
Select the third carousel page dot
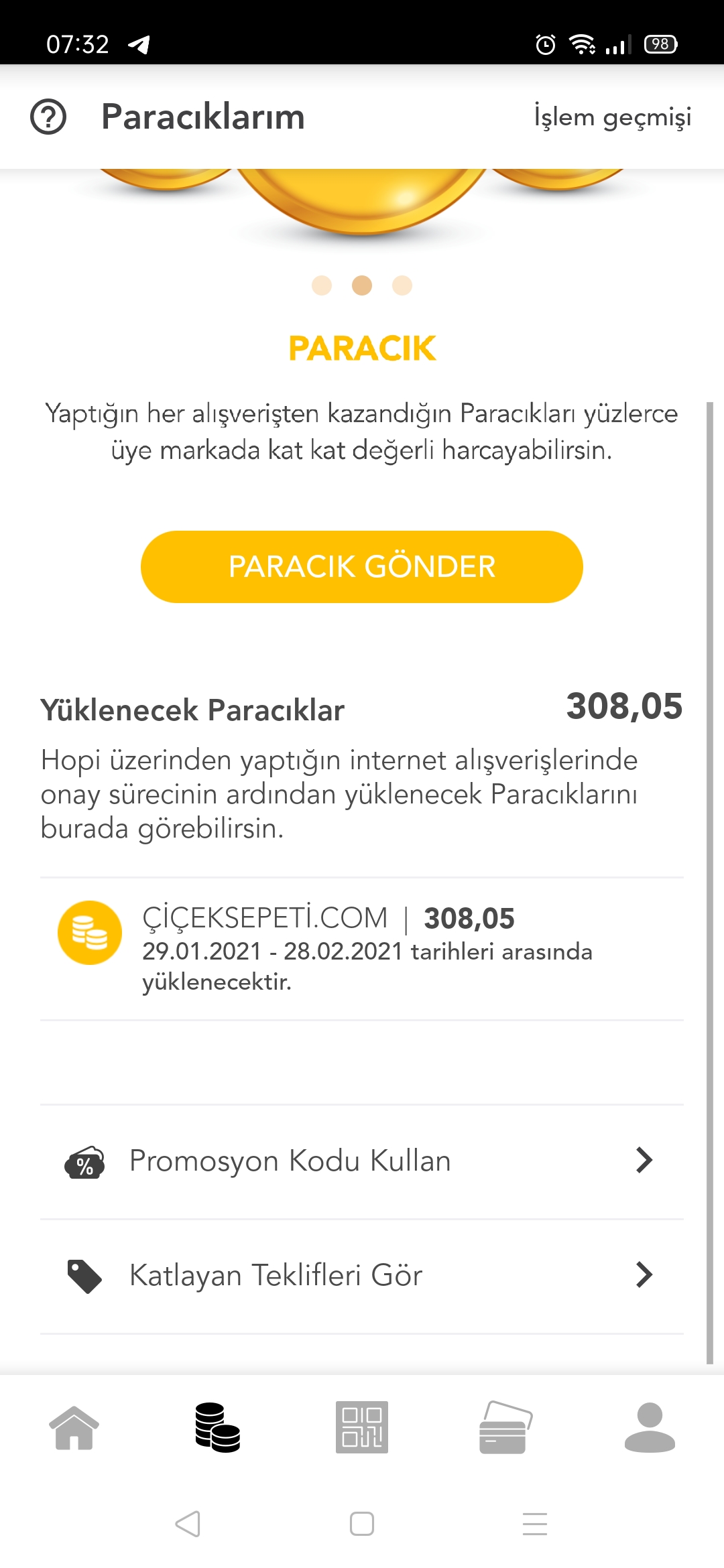[402, 285]
